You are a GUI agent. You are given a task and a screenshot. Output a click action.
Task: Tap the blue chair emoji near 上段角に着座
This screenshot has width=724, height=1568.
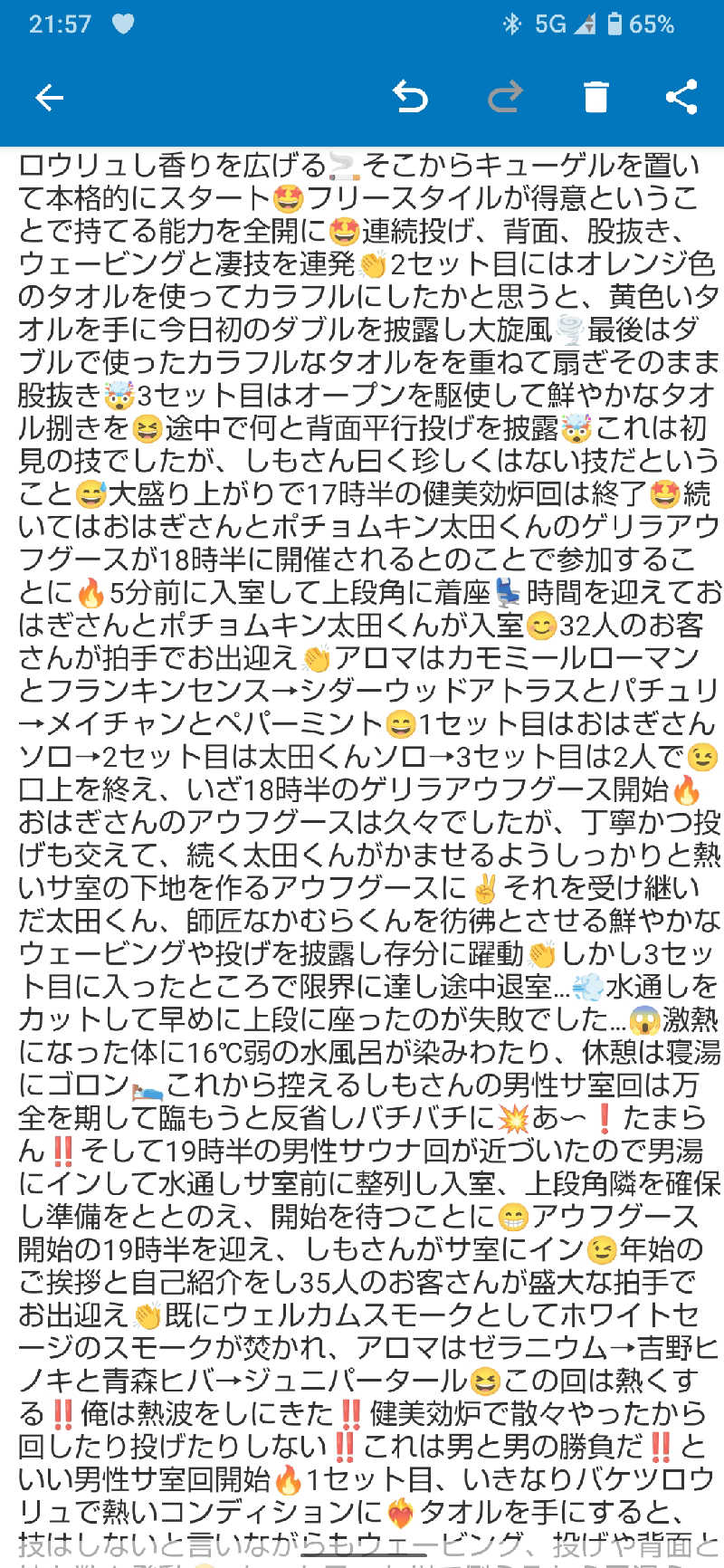pos(505,593)
